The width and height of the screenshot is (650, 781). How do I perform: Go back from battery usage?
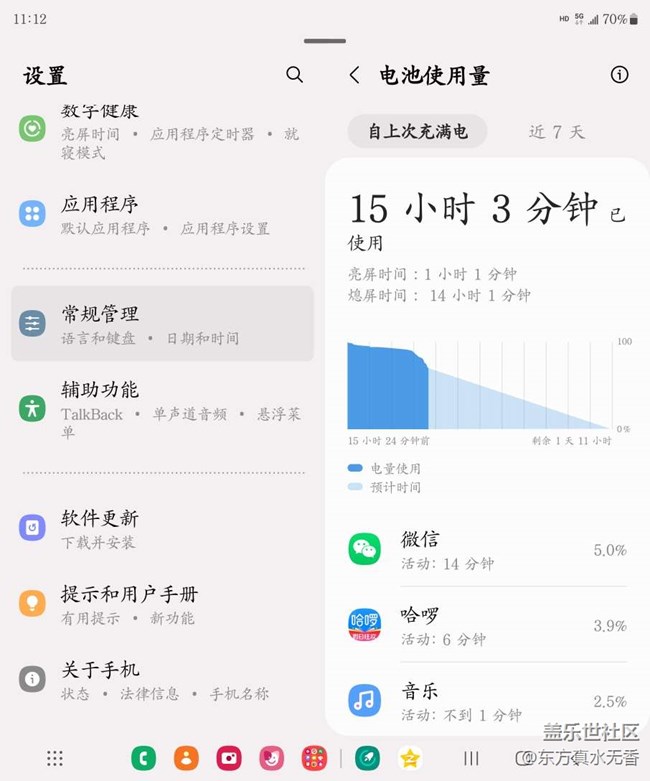[354, 75]
